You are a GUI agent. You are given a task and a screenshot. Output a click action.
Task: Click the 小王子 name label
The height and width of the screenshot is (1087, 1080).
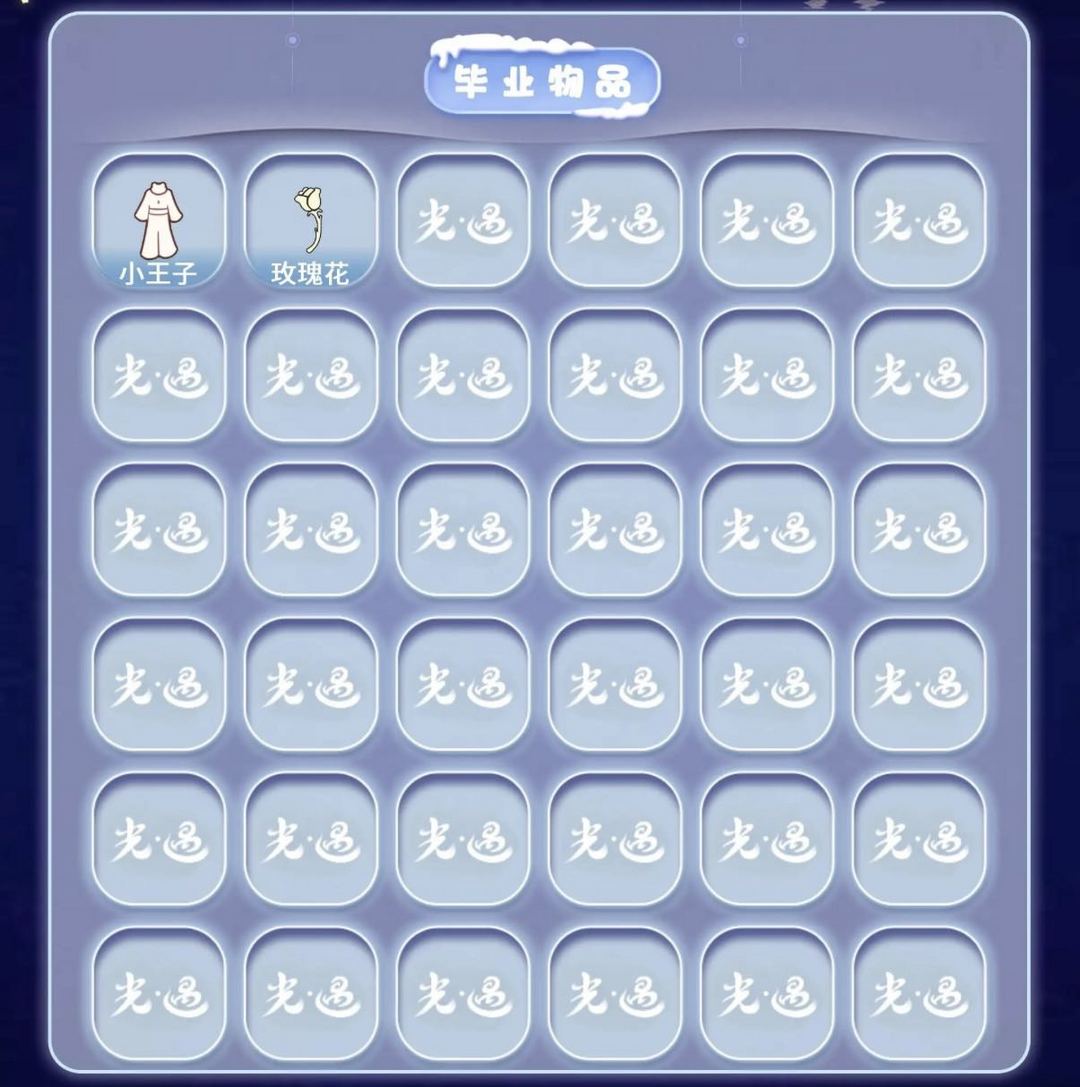(158, 268)
